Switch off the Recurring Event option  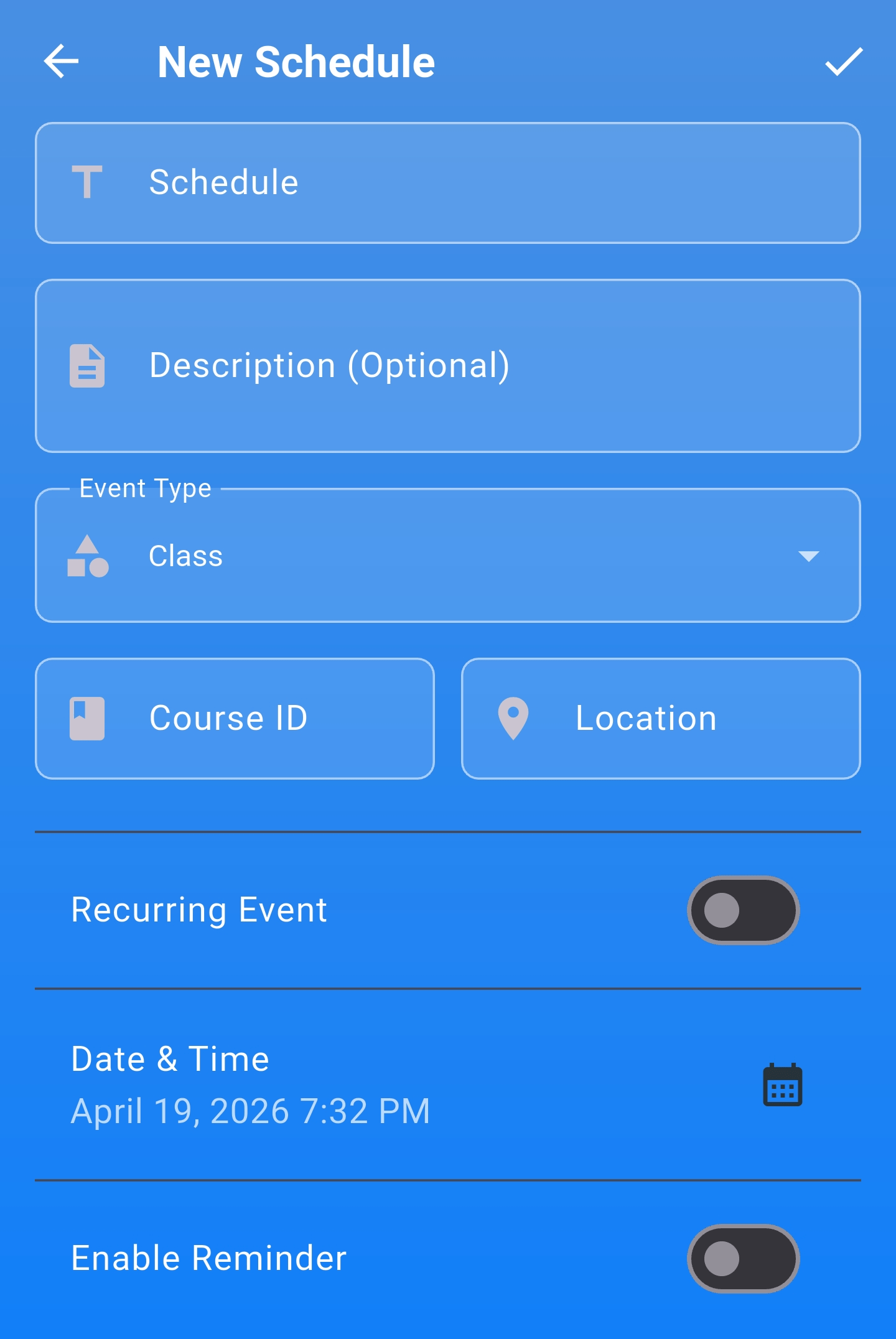click(742, 910)
